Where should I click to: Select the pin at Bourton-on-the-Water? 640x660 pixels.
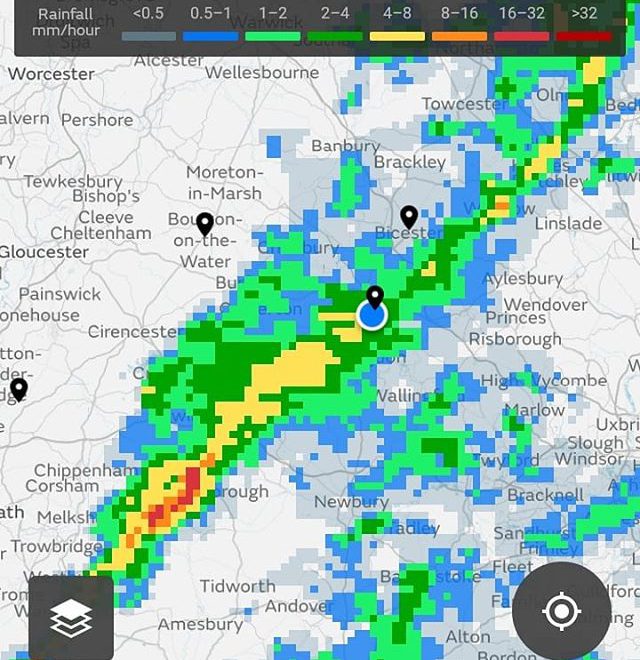[x=205, y=224]
